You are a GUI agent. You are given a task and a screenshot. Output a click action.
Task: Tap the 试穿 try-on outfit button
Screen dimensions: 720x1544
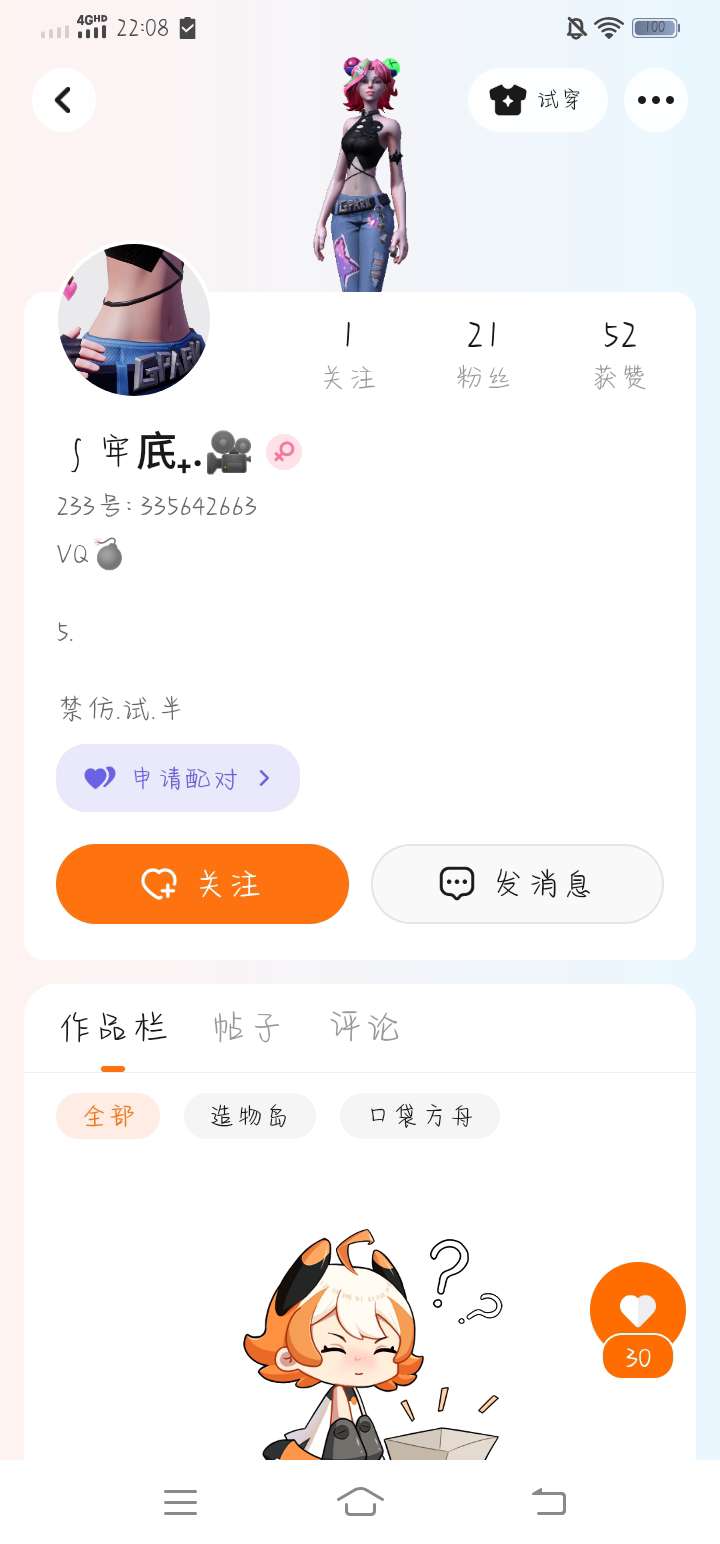click(537, 100)
